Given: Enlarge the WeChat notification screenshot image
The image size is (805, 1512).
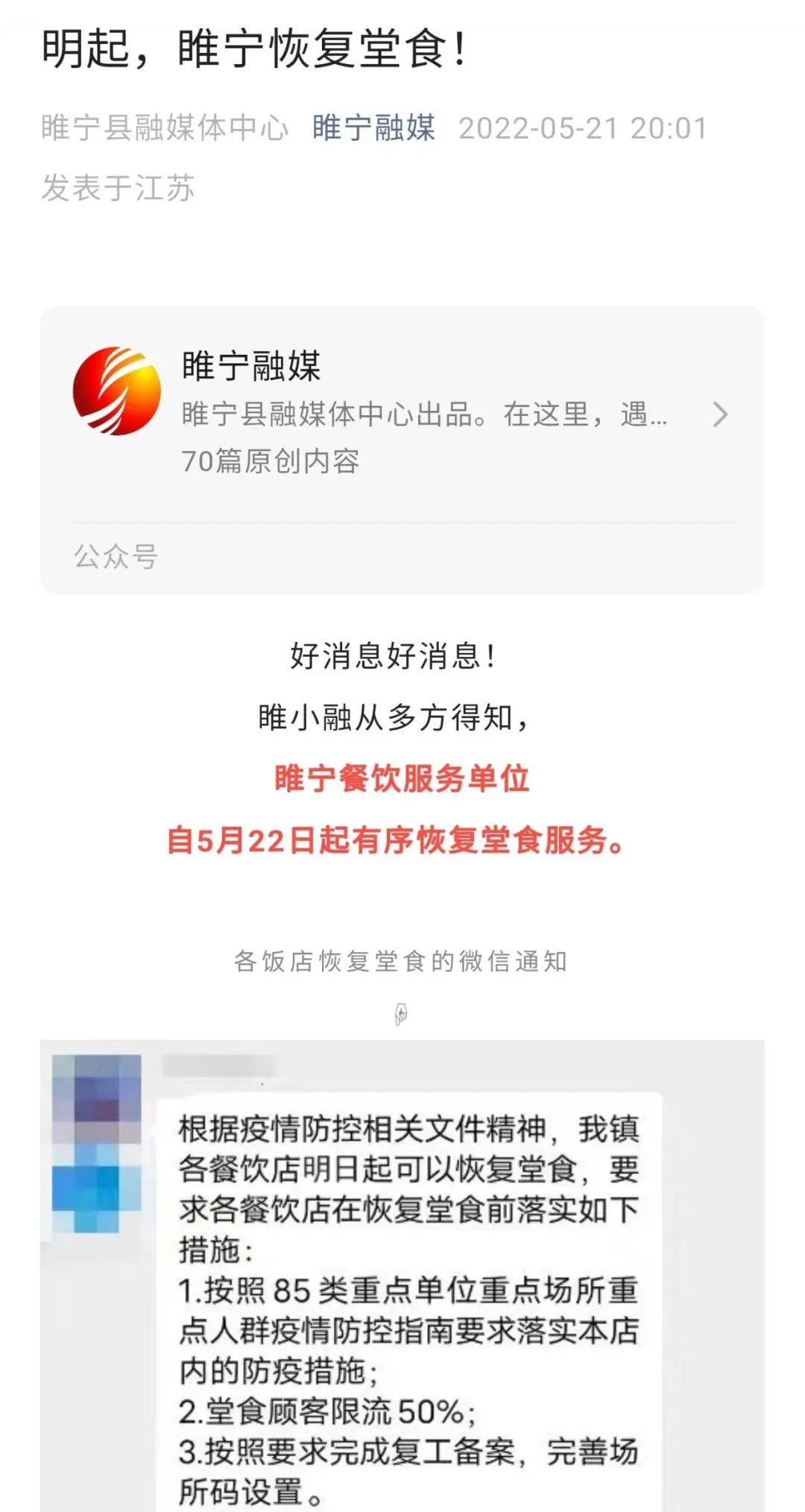Looking at the screenshot, I should 402,1275.
